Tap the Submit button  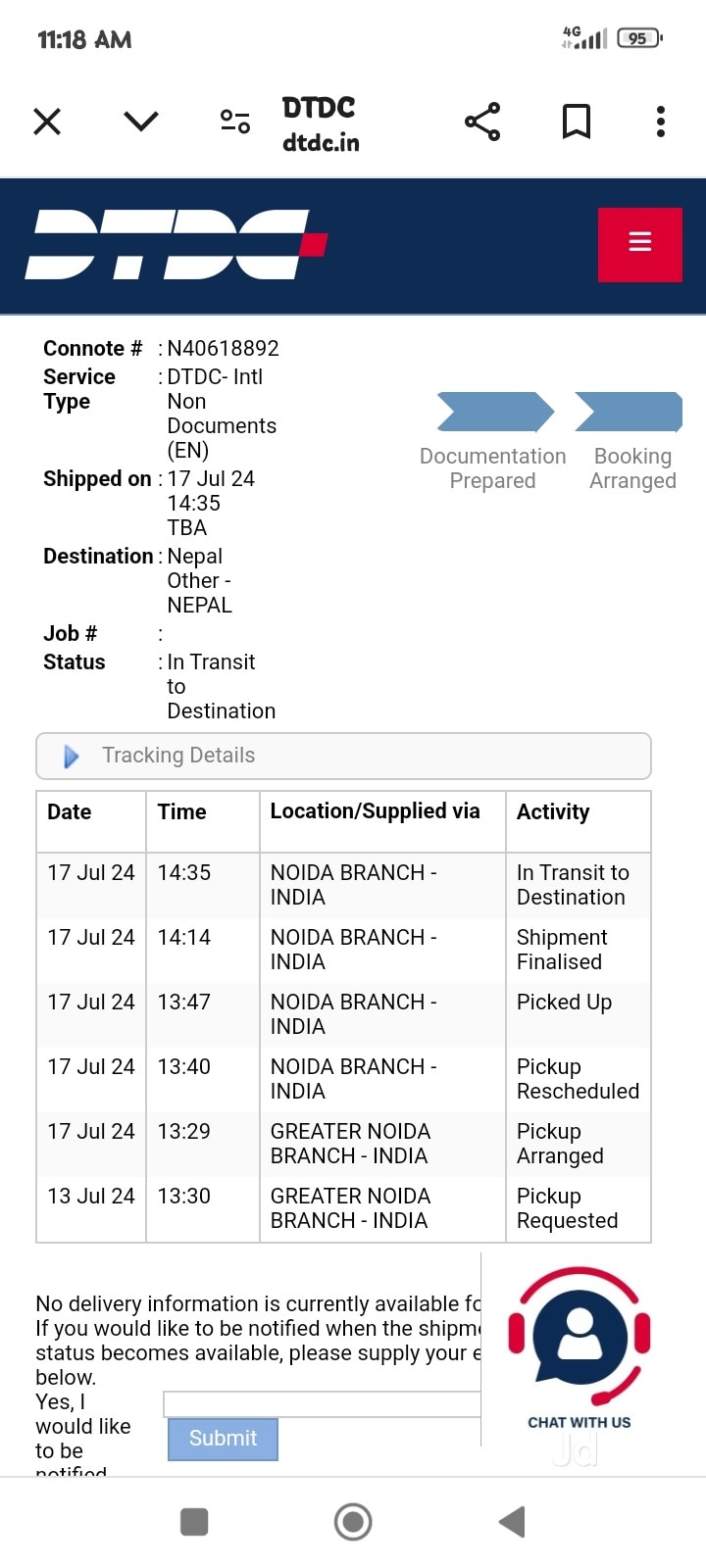223,1439
